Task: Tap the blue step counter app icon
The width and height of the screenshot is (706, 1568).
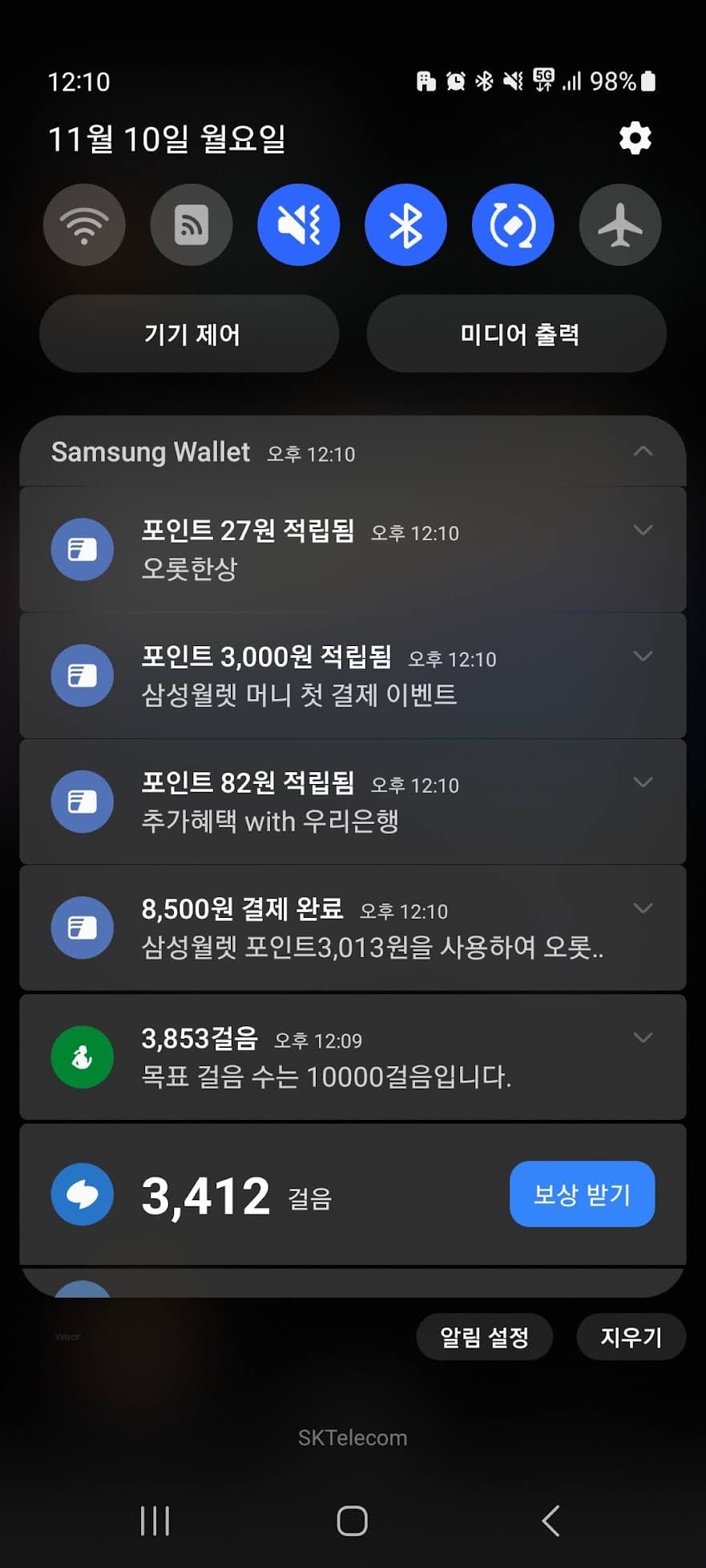Action: point(81,1194)
